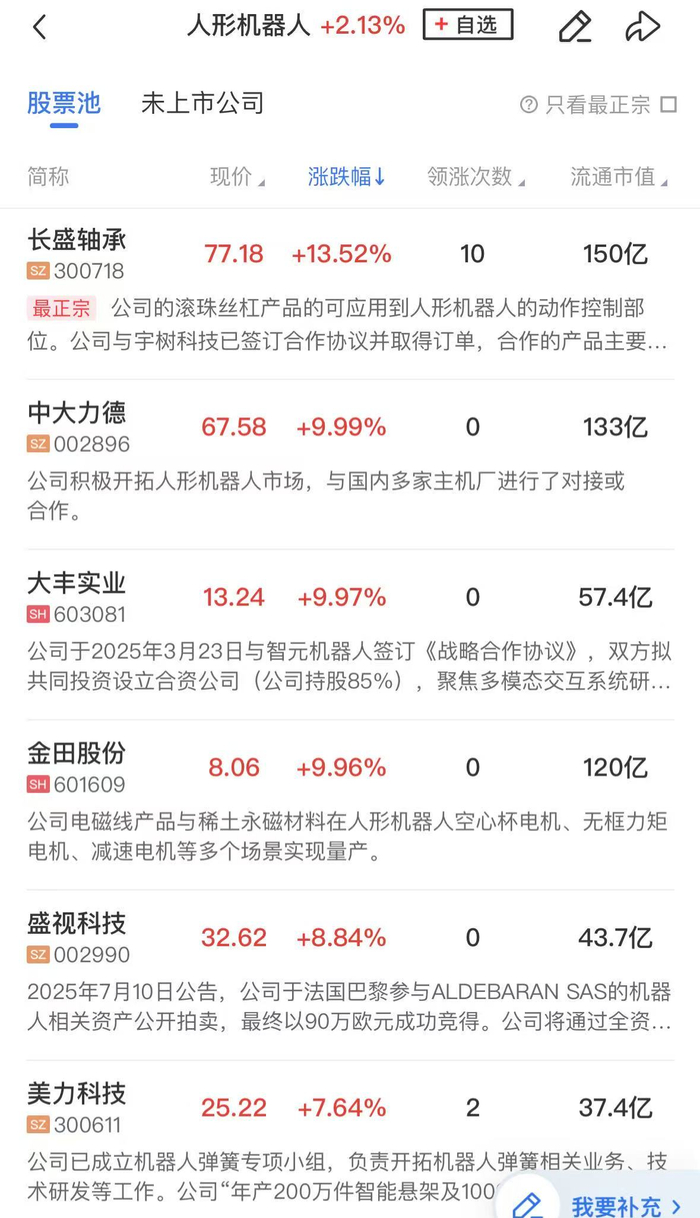Screen dimensions: 700x1218
Task: Add 人形机器人 to 自选 watchlist
Action: click(x=467, y=25)
